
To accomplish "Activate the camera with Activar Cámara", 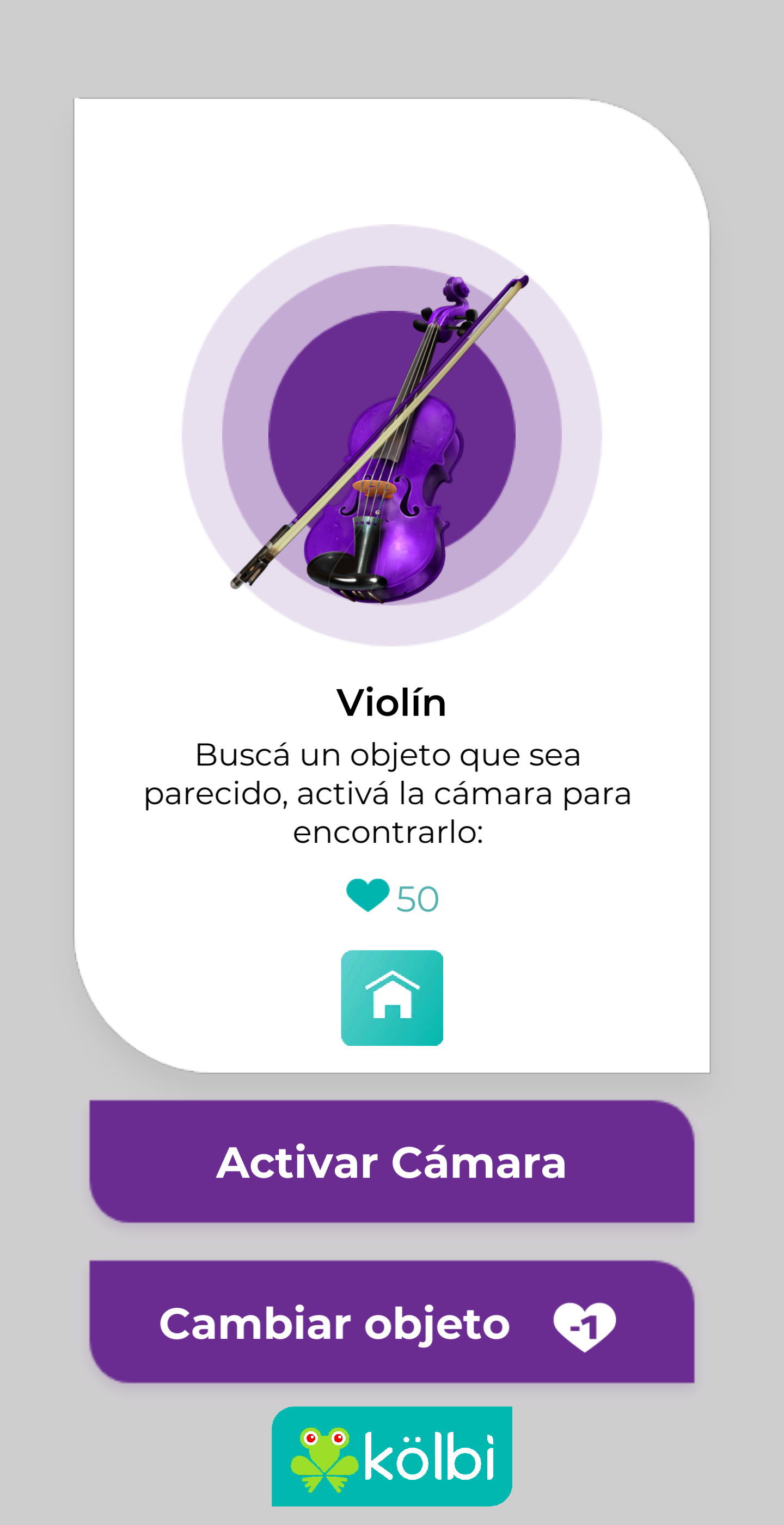I will click(391, 1161).
